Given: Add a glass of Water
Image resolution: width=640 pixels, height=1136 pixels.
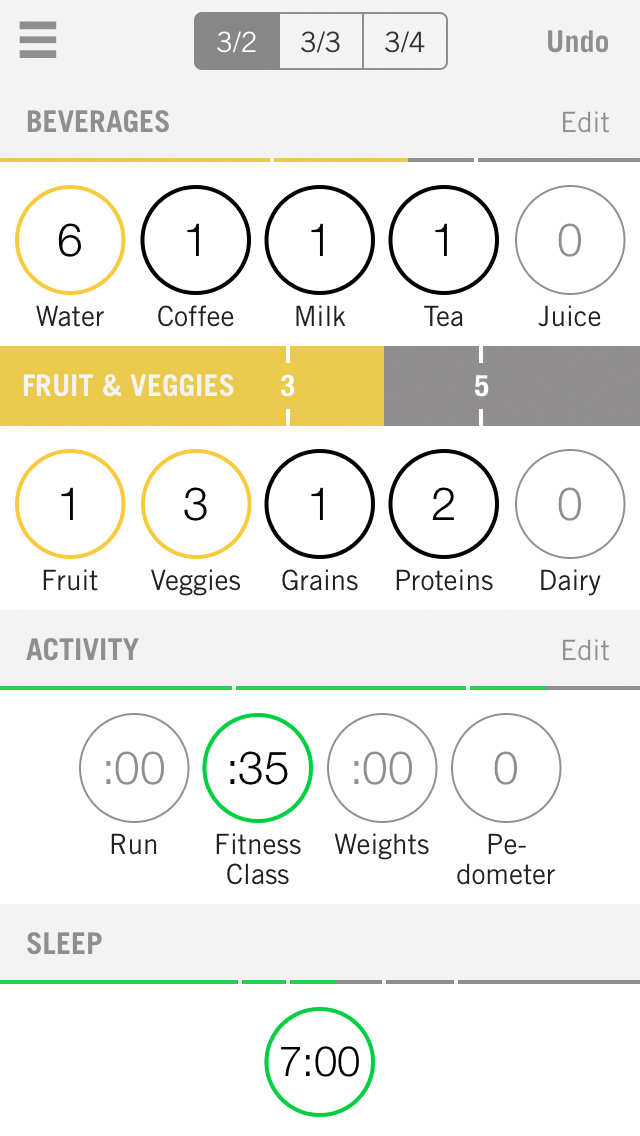Looking at the screenshot, I should pos(70,241).
